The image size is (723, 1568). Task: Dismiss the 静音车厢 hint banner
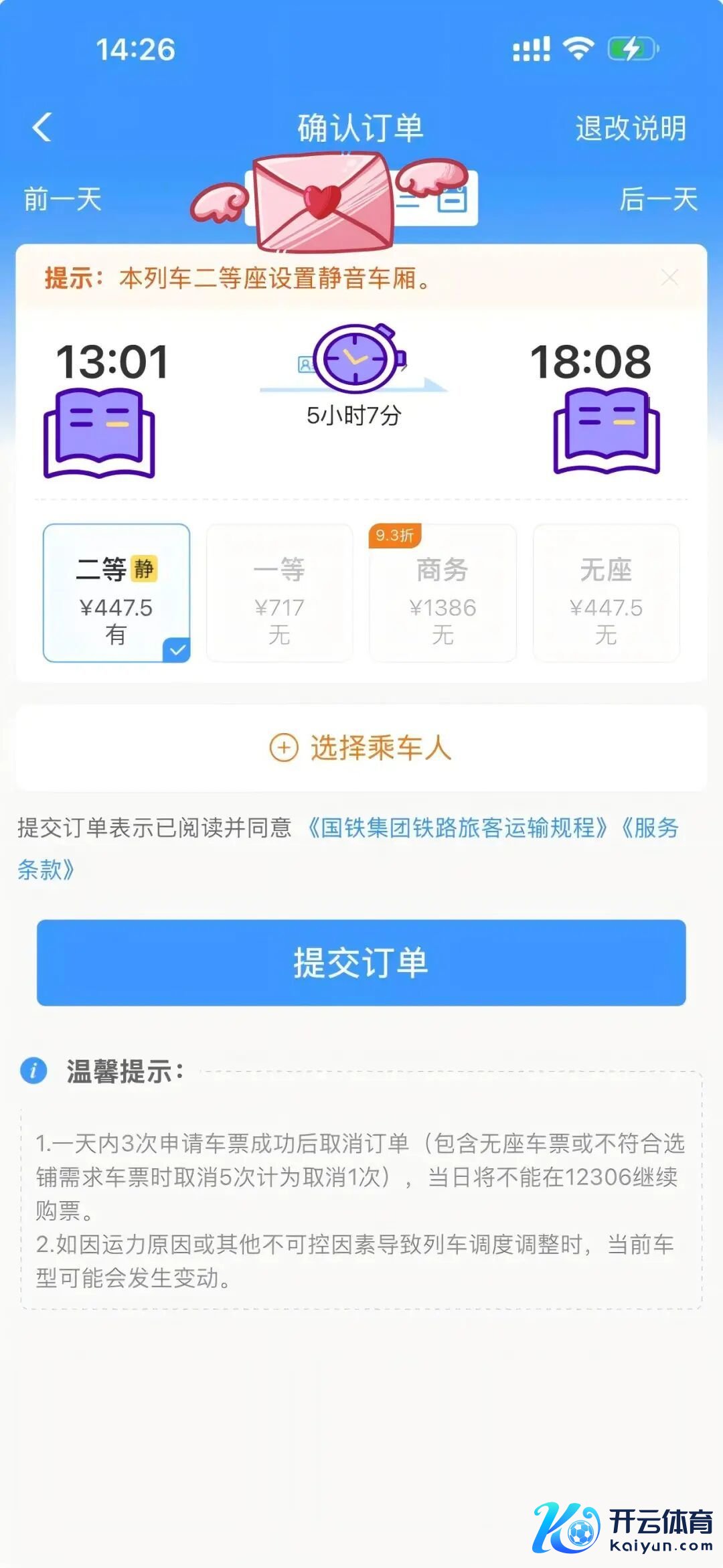669,277
